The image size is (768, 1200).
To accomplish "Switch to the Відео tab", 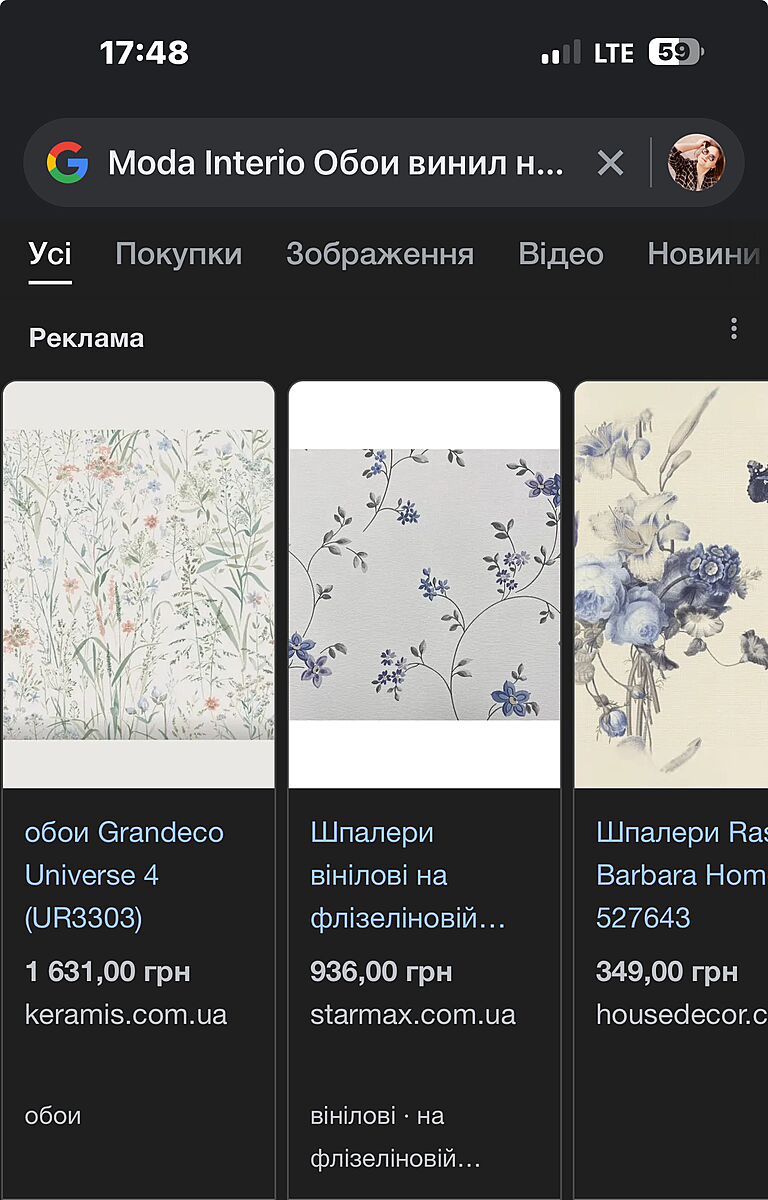I will point(560,254).
